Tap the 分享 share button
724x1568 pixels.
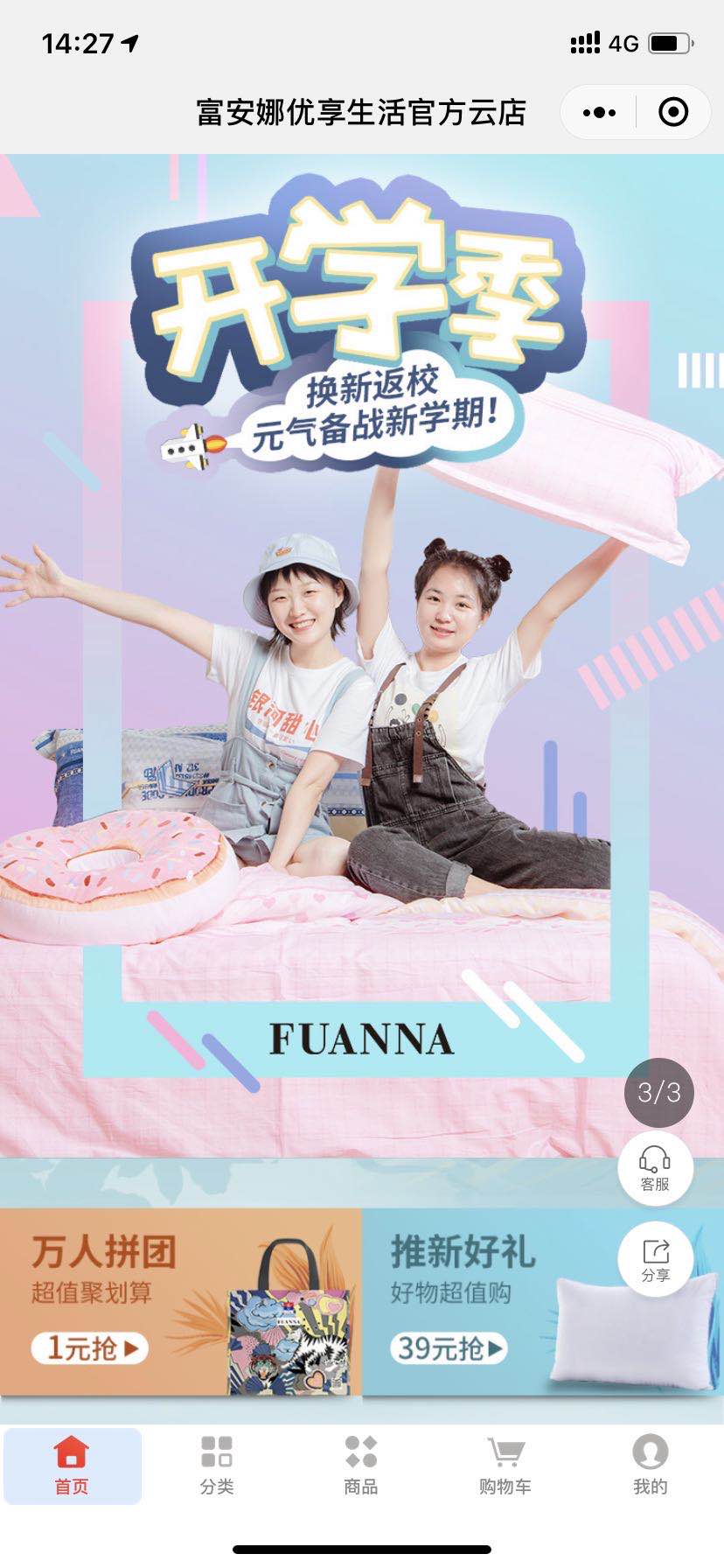655,1260
